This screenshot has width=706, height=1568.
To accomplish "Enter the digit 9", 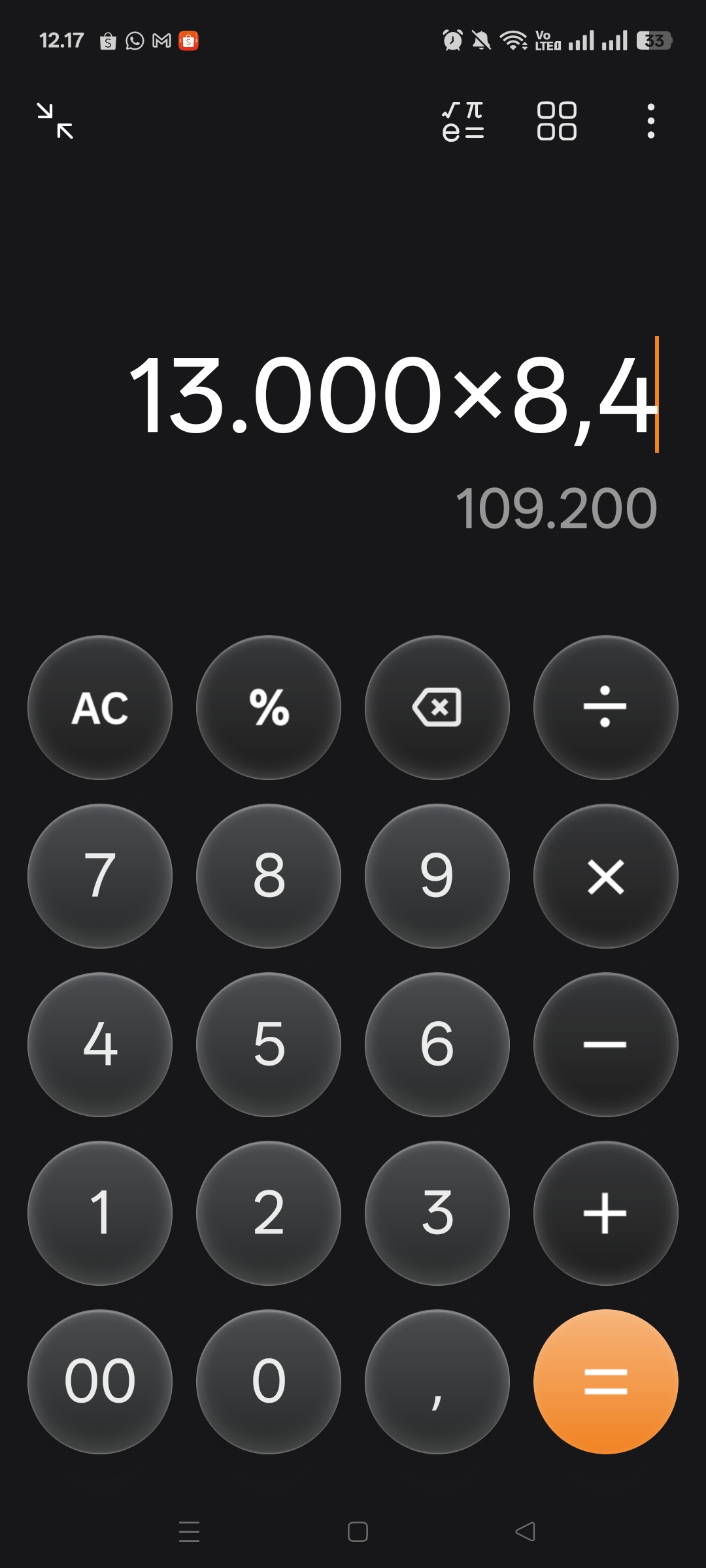I will tap(437, 876).
